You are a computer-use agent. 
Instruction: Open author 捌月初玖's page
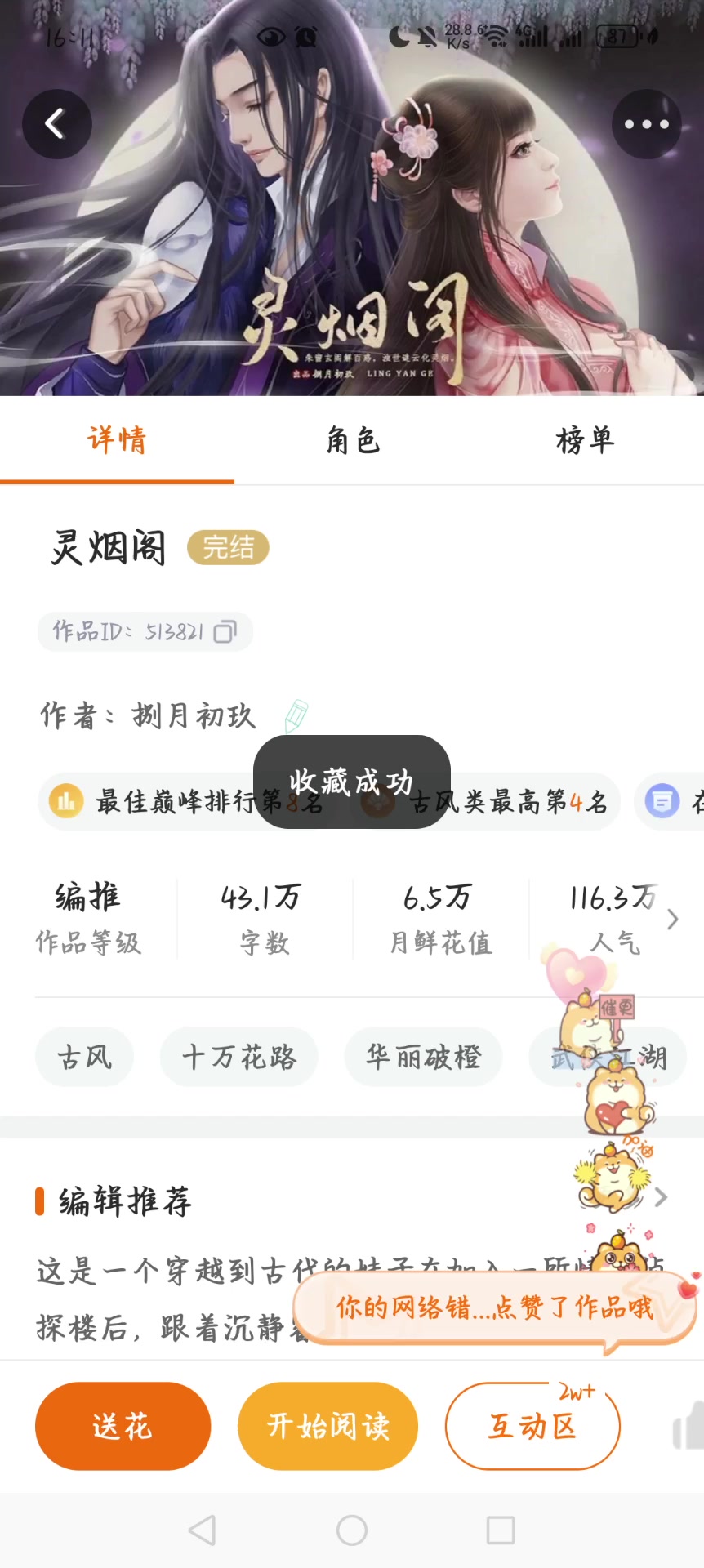coord(194,716)
